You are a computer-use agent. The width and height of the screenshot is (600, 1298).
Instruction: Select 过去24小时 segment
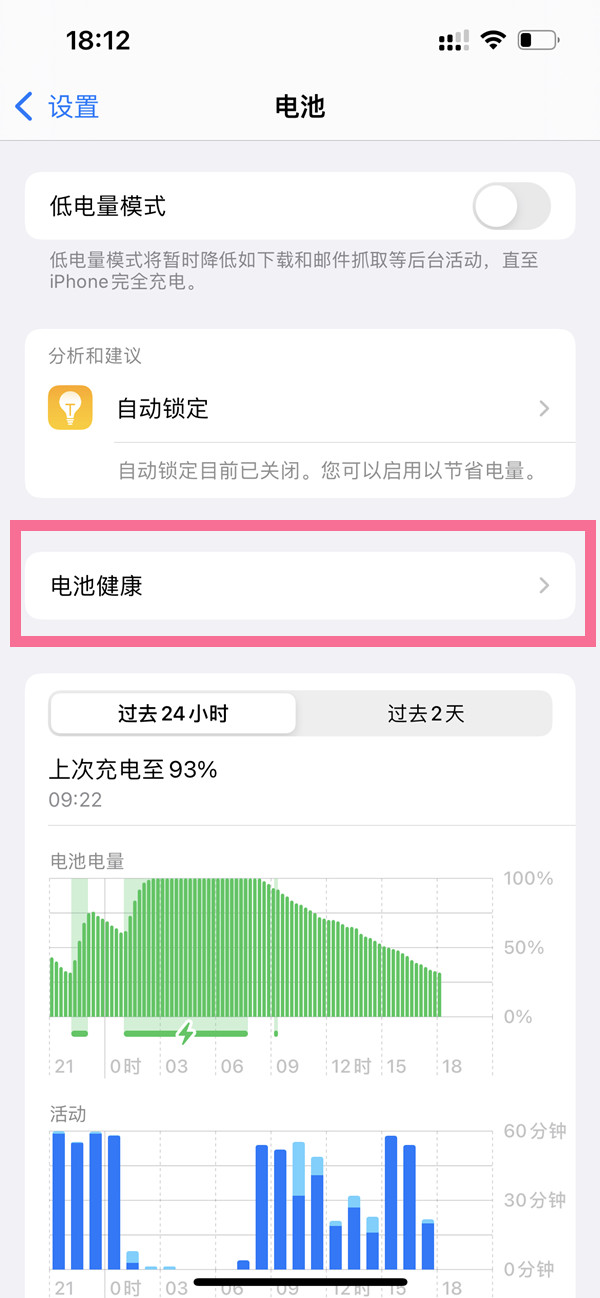click(173, 714)
